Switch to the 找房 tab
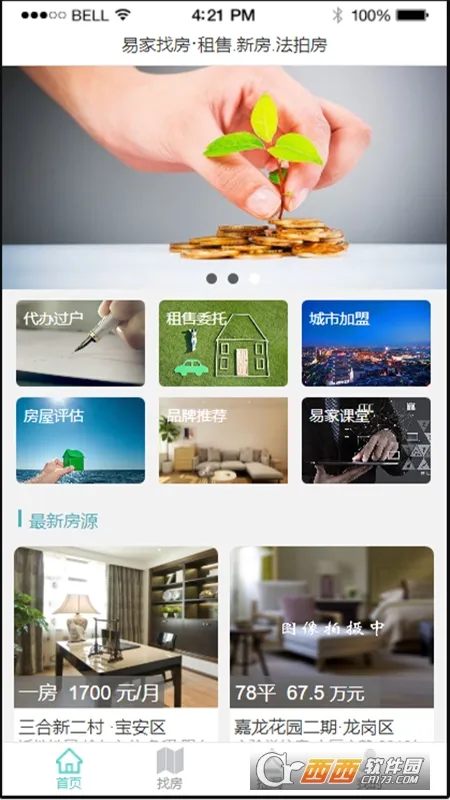Screen dimensions: 450x800 (x=170, y=769)
